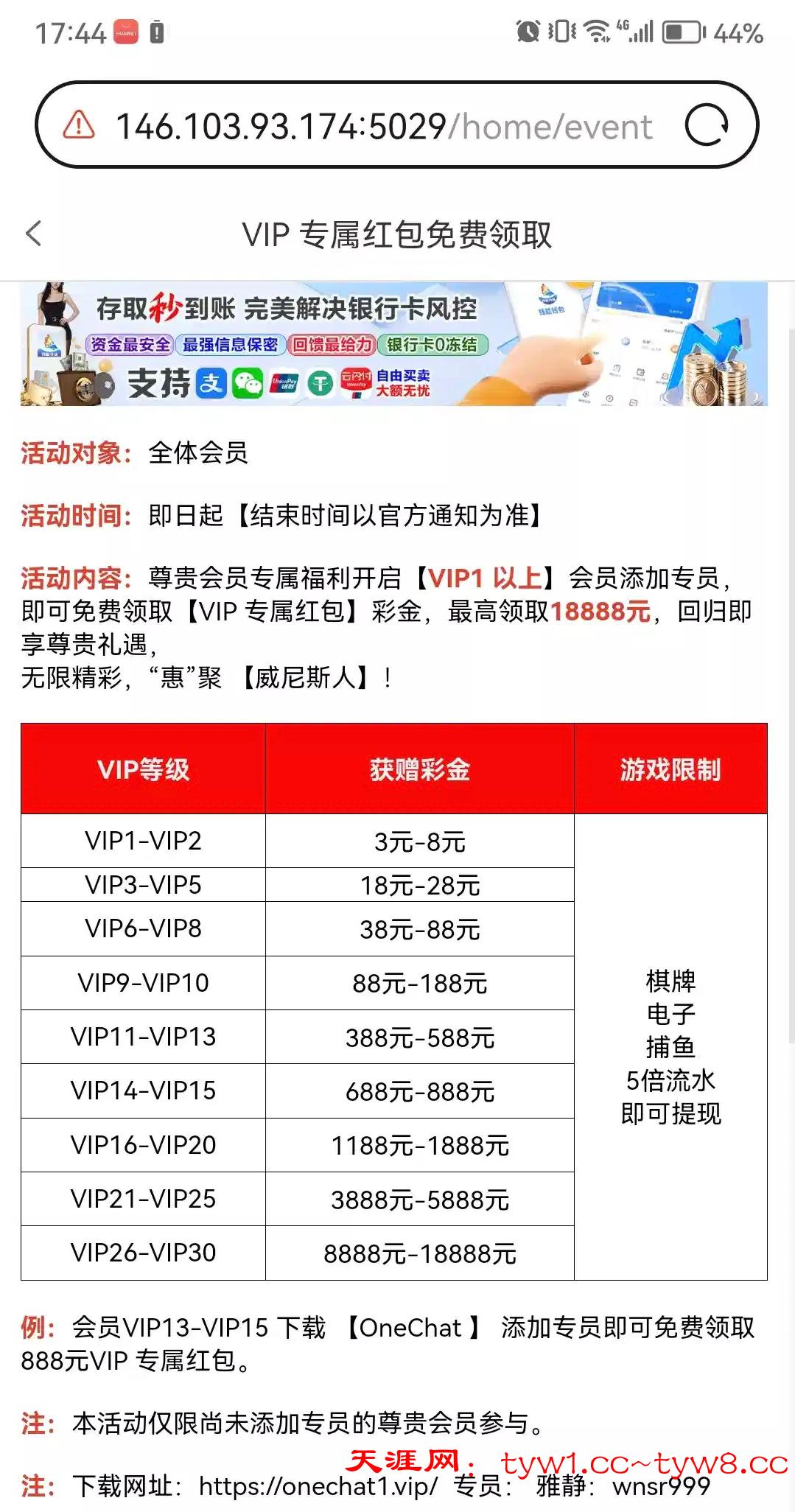Open the onechat1.vip download link
795x1512 pixels.
click(318, 1486)
